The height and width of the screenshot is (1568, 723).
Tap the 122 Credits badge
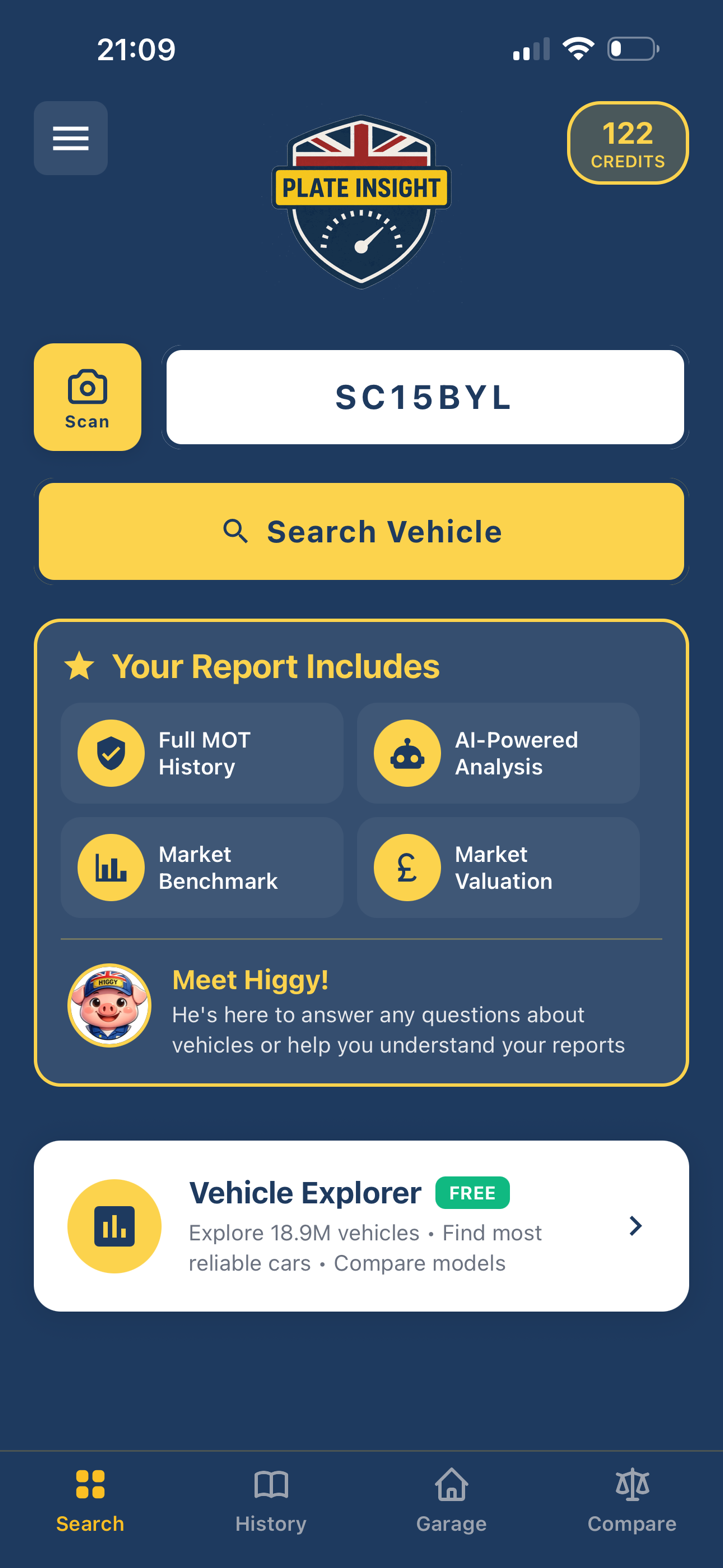pos(627,142)
